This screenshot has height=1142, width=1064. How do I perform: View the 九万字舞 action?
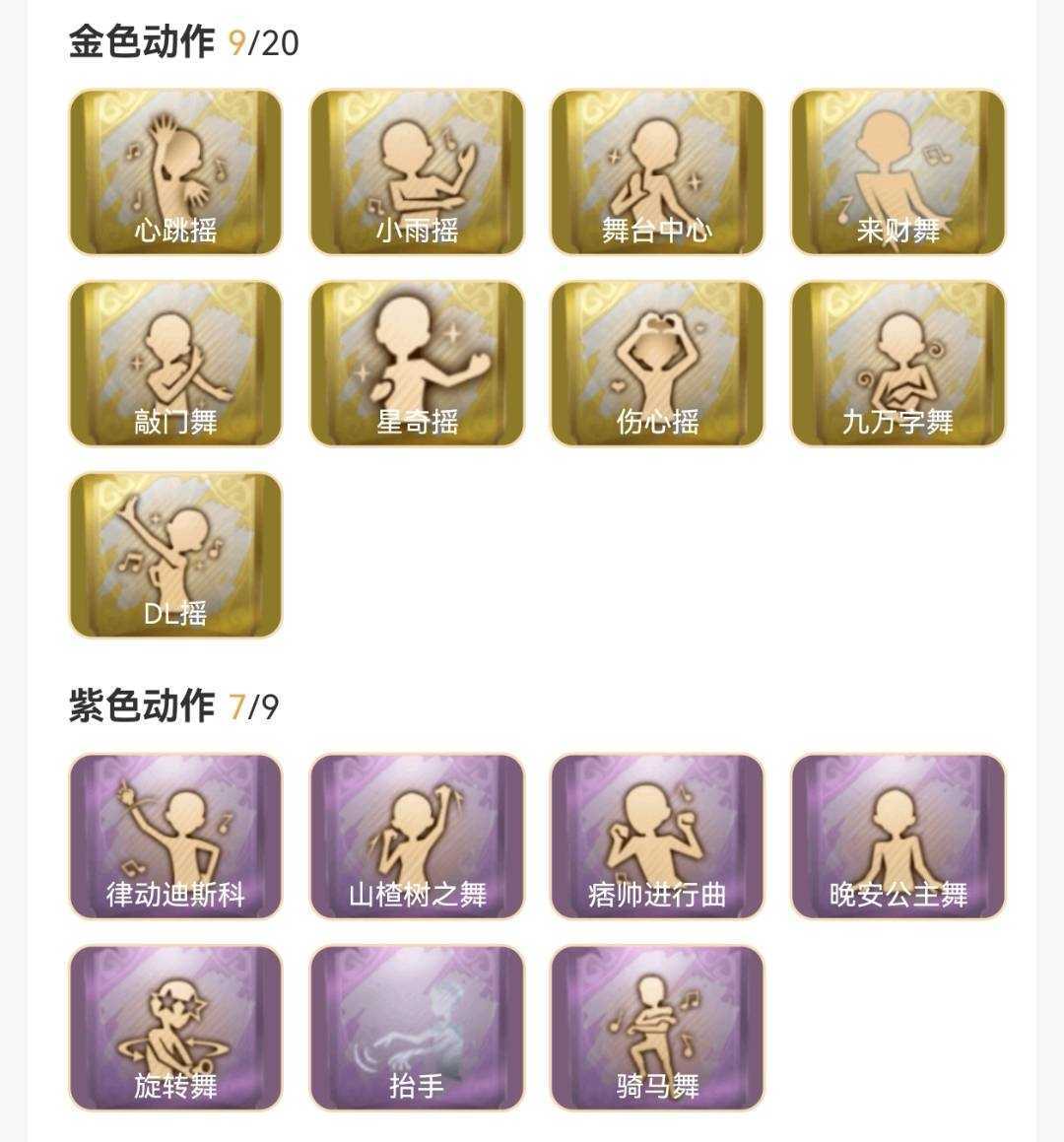pyautogui.click(x=898, y=364)
